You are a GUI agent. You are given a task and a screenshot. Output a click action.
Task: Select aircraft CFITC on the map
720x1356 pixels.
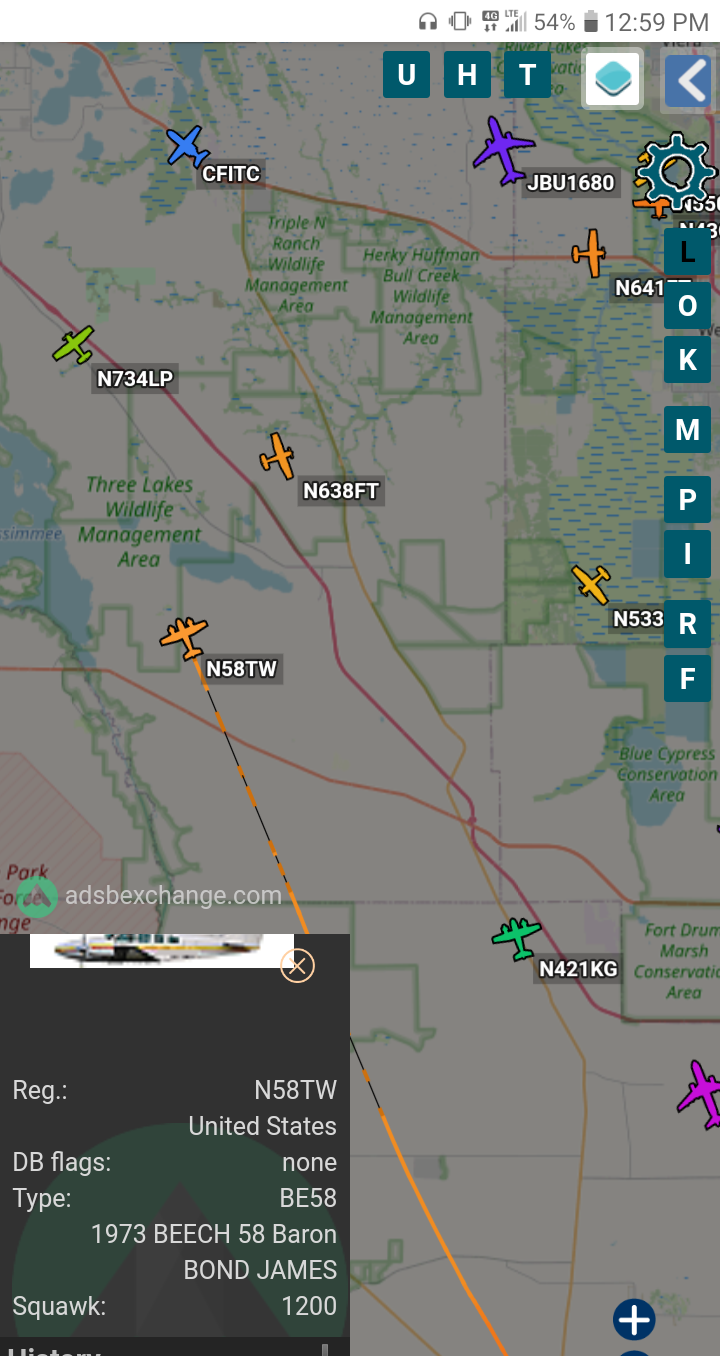click(186, 146)
